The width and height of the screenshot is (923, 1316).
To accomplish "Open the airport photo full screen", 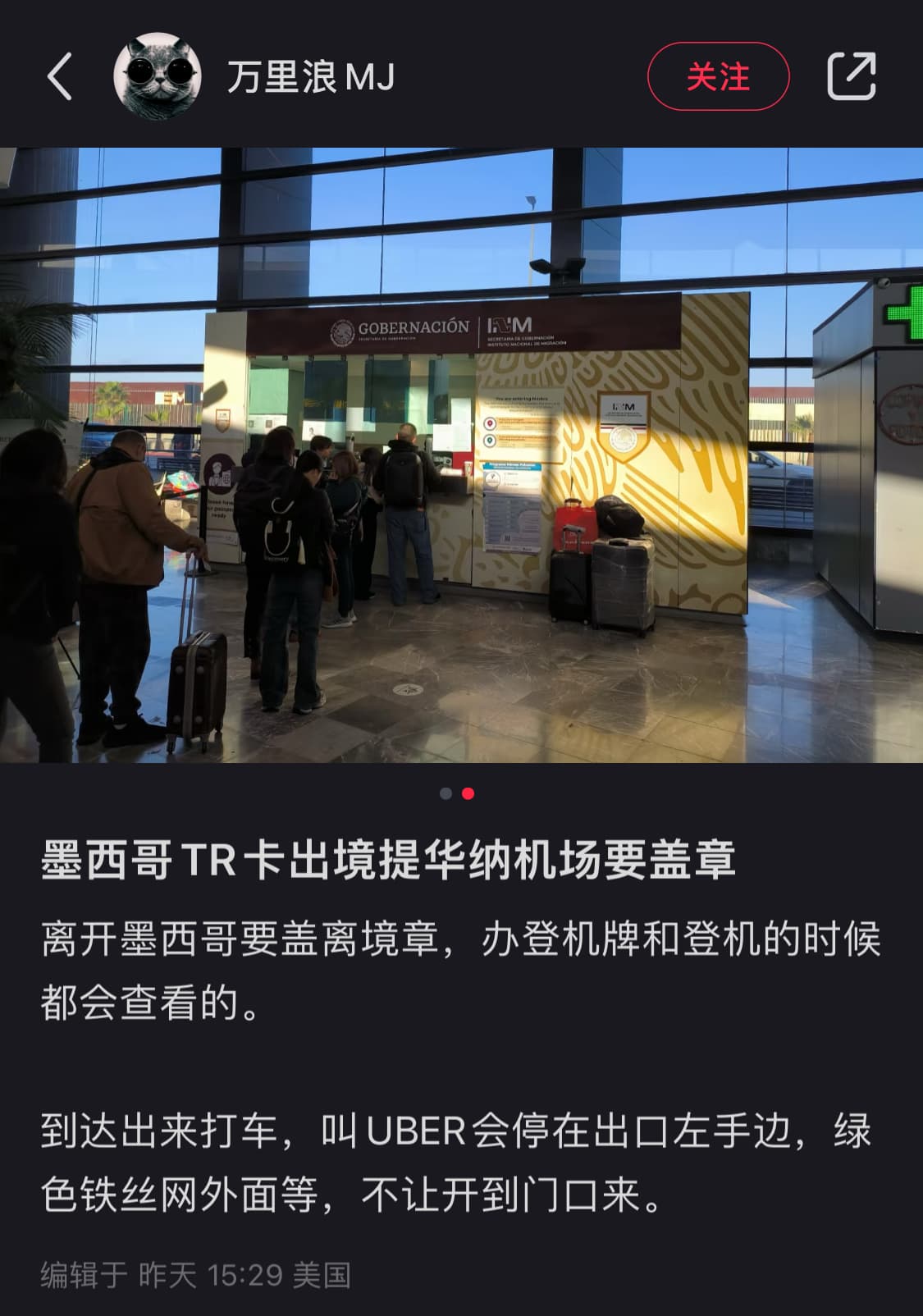I will [x=461, y=455].
